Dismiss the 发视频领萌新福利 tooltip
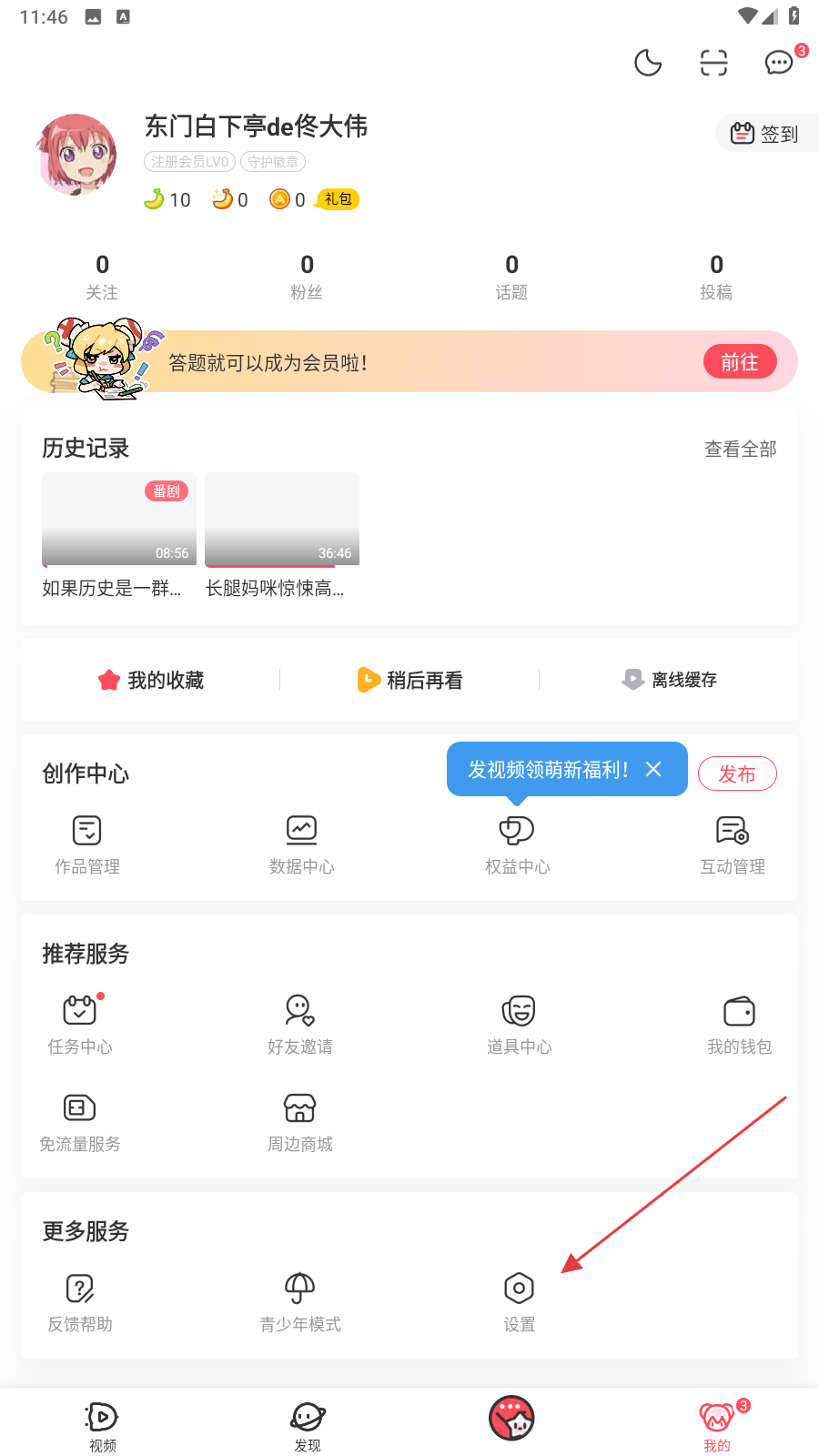The height and width of the screenshot is (1456, 819). pyautogui.click(x=653, y=770)
